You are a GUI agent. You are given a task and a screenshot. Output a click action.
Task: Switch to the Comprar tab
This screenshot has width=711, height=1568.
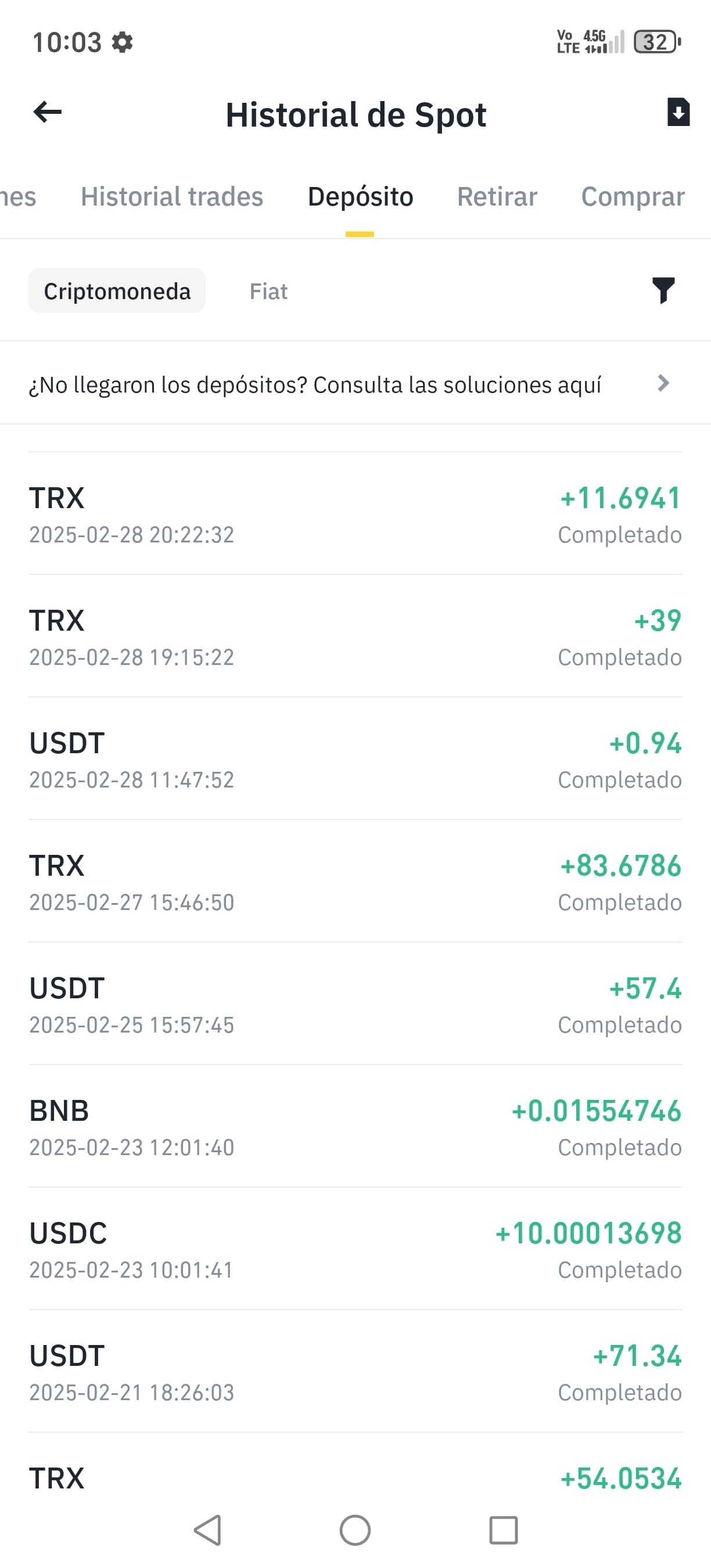click(633, 197)
